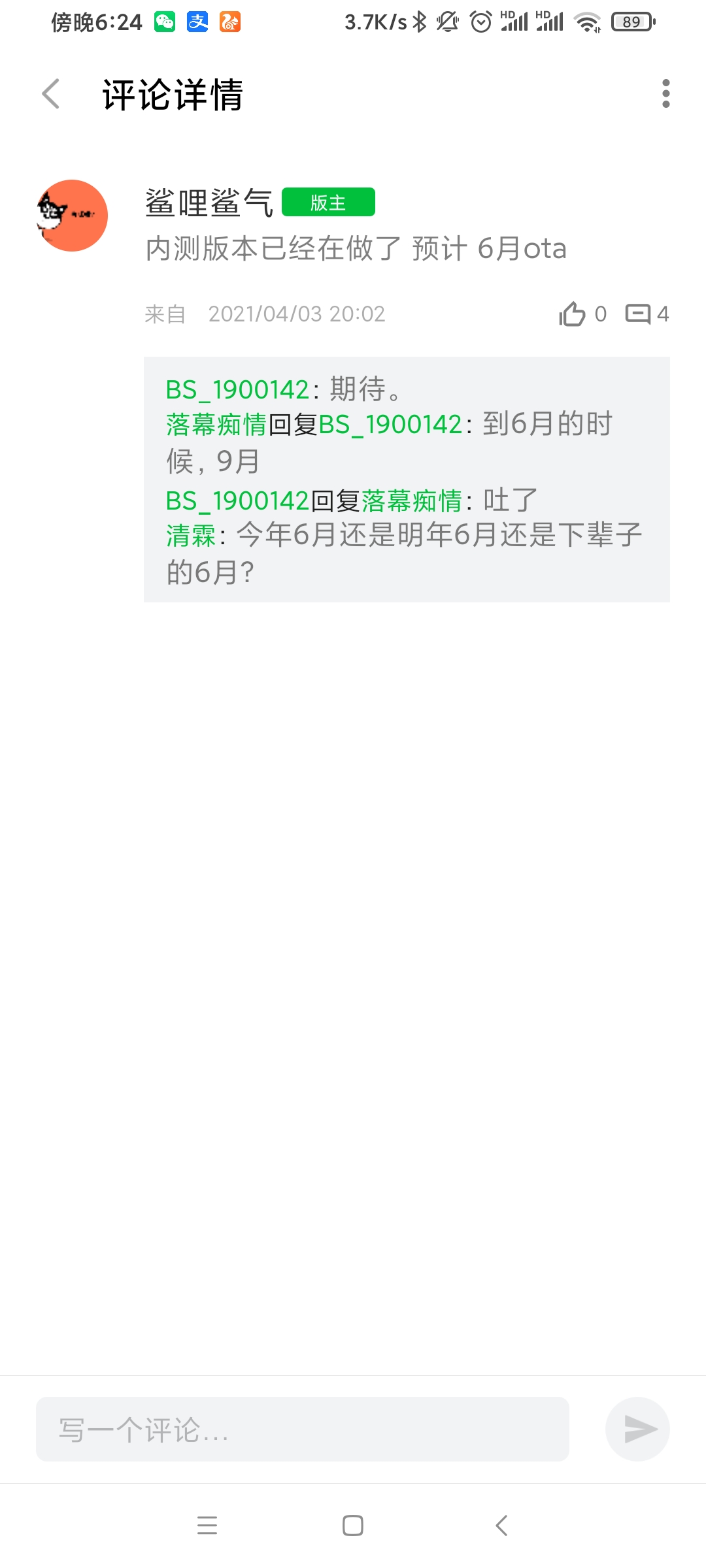Viewport: 706px width, 1568px height.
Task: Like the comment by 鲨哩鲨气
Action: 573,314
